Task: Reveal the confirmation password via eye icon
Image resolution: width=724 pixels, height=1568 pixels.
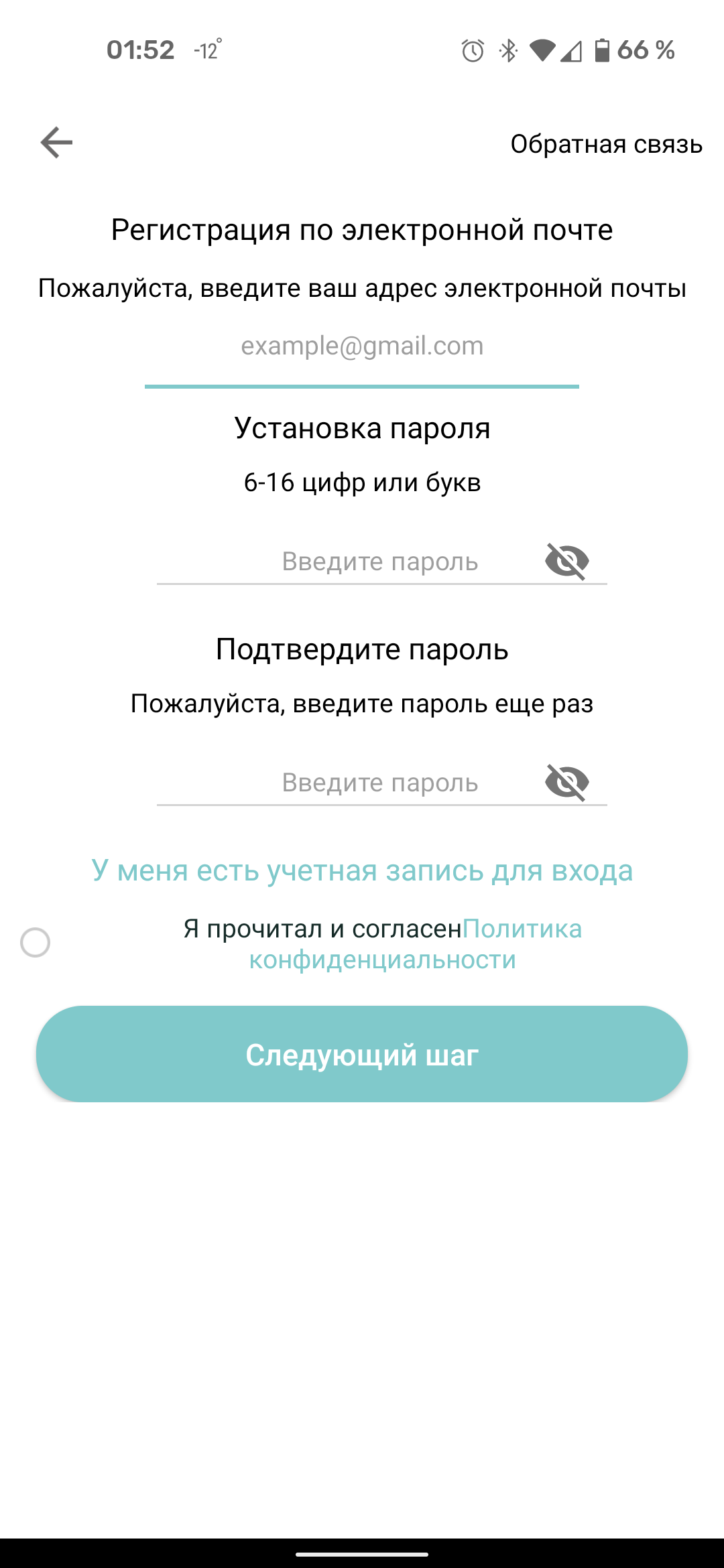Action: pyautogui.click(x=567, y=782)
